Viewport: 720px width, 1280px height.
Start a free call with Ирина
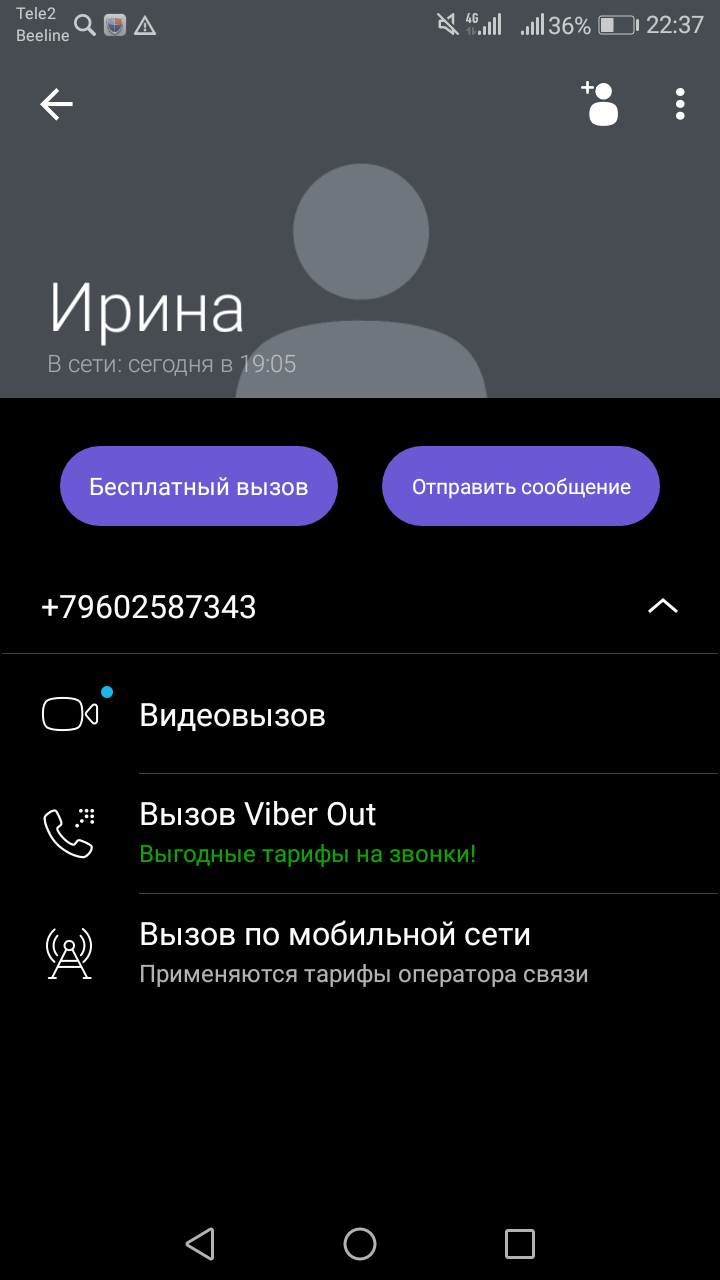pyautogui.click(x=199, y=487)
